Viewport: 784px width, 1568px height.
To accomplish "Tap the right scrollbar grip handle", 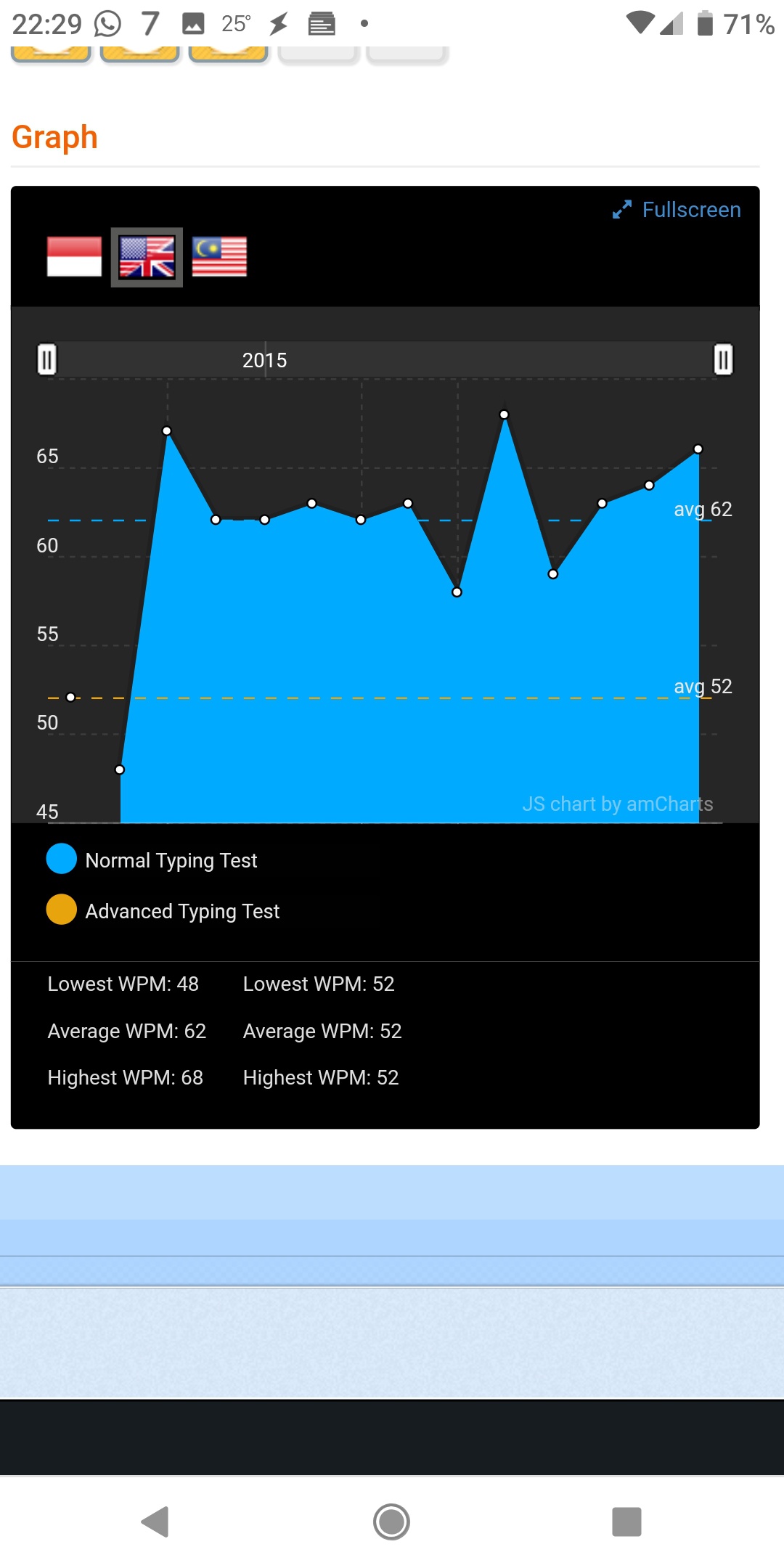I will pos(723,360).
